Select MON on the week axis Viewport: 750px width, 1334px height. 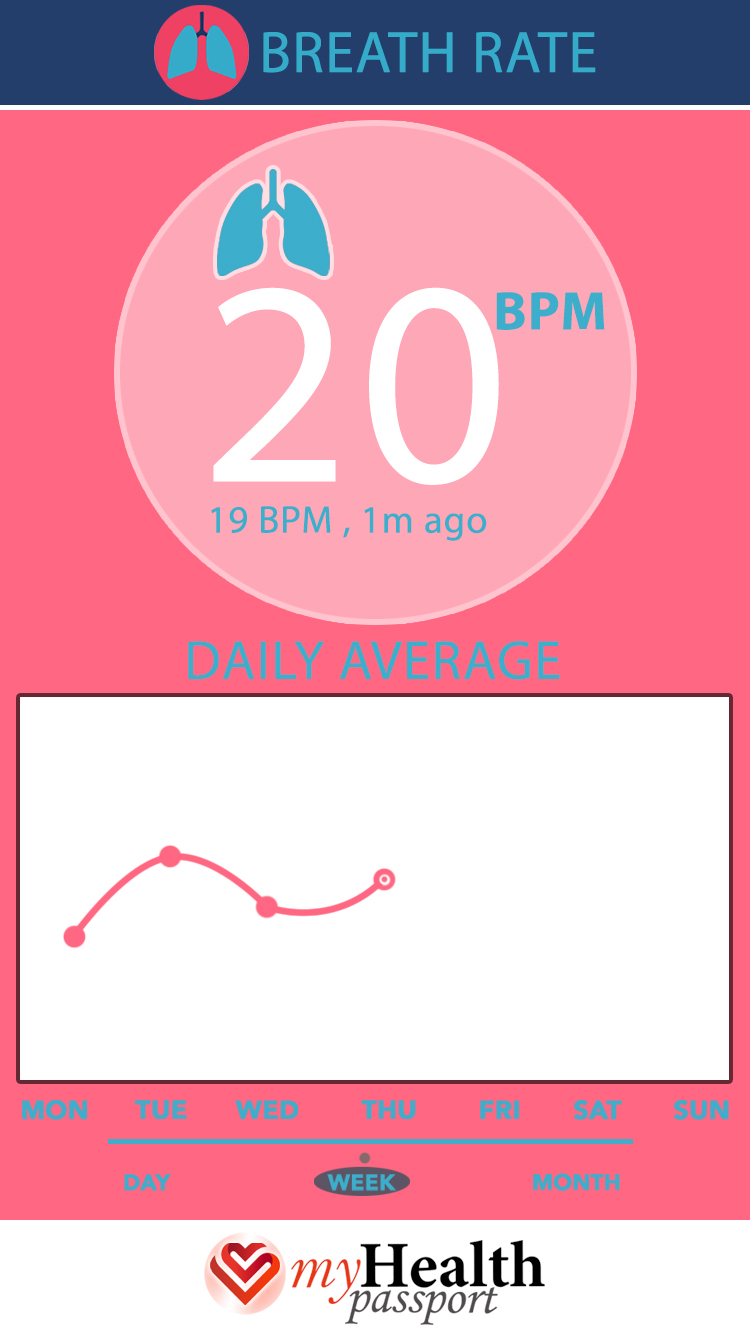55,1110
